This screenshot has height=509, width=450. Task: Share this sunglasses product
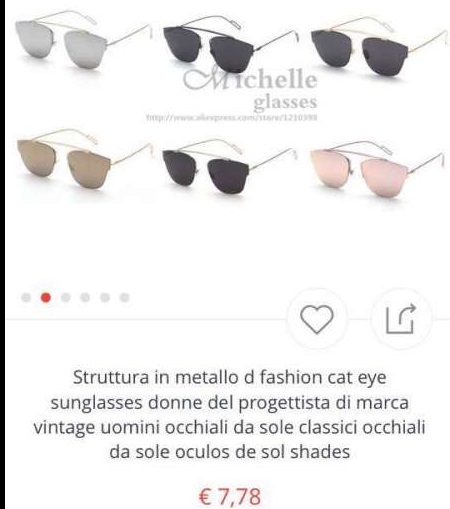(401, 319)
